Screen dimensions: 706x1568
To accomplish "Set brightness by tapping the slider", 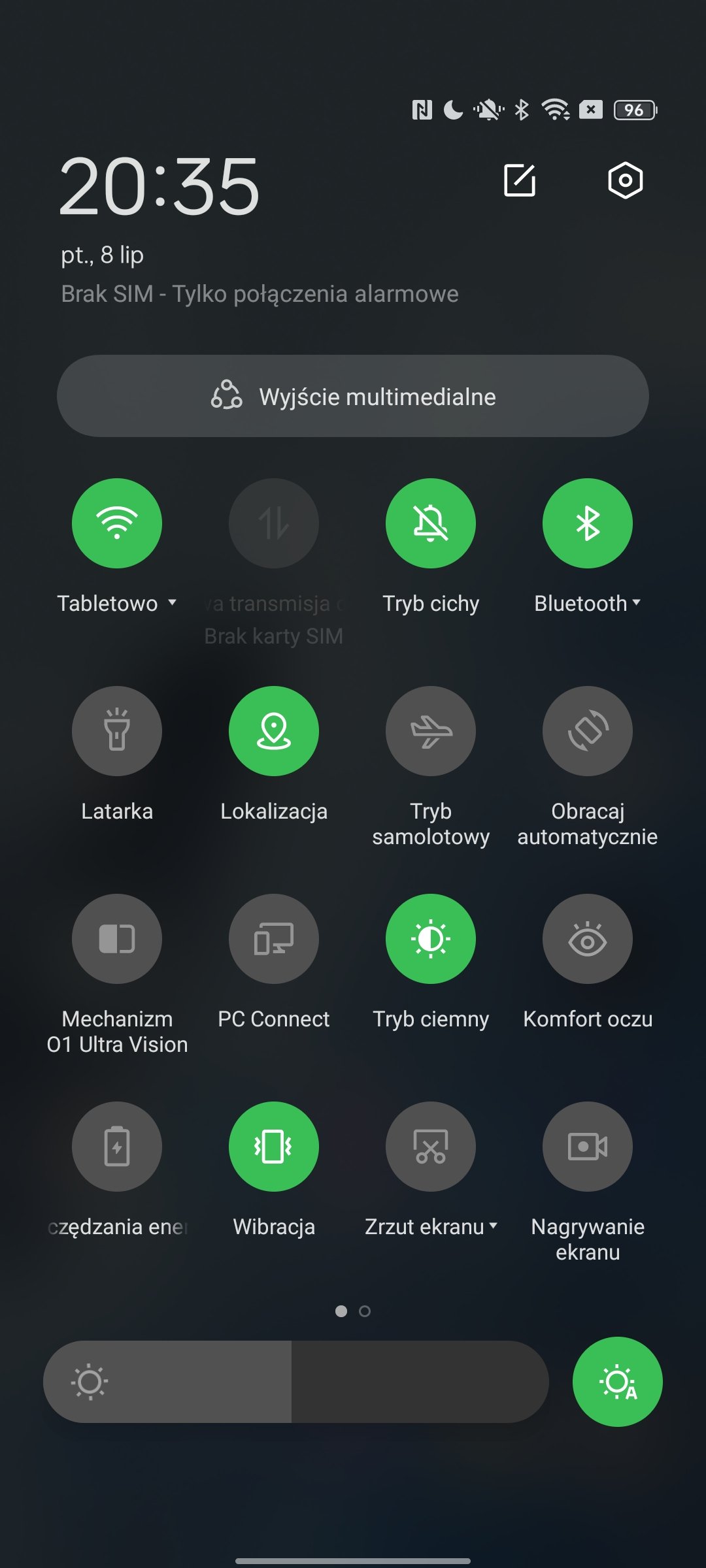I will pos(295,1382).
